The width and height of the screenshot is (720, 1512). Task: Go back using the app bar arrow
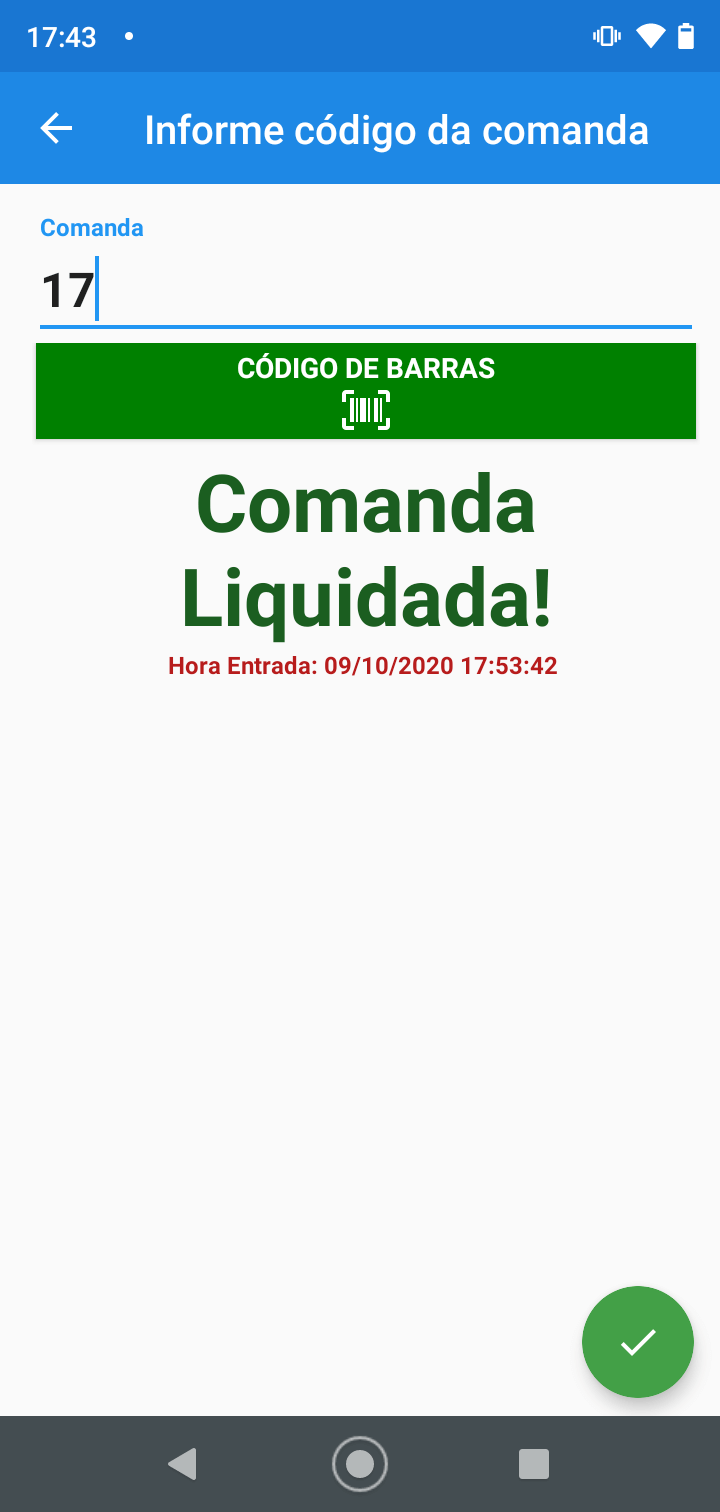(56, 129)
